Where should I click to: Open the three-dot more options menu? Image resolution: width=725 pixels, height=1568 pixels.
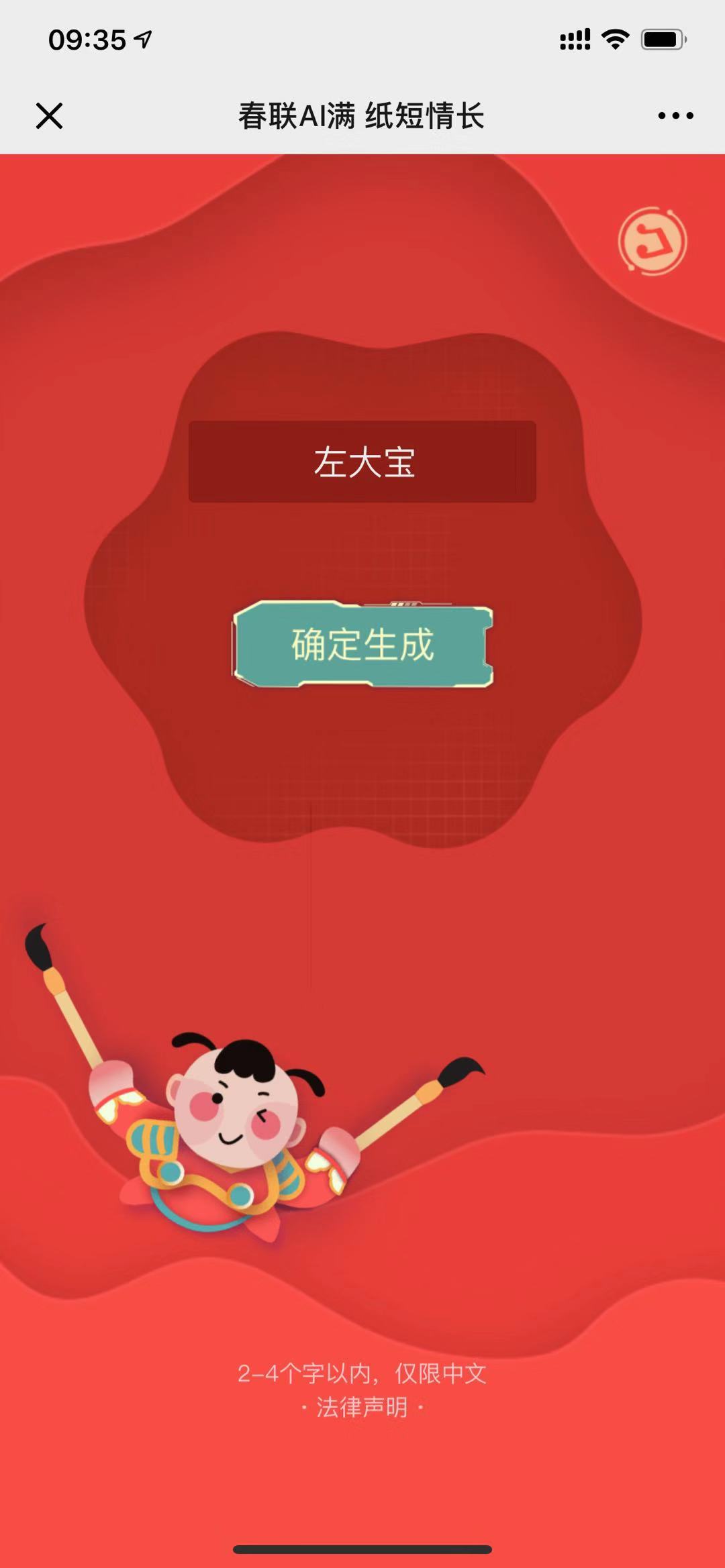(x=675, y=115)
